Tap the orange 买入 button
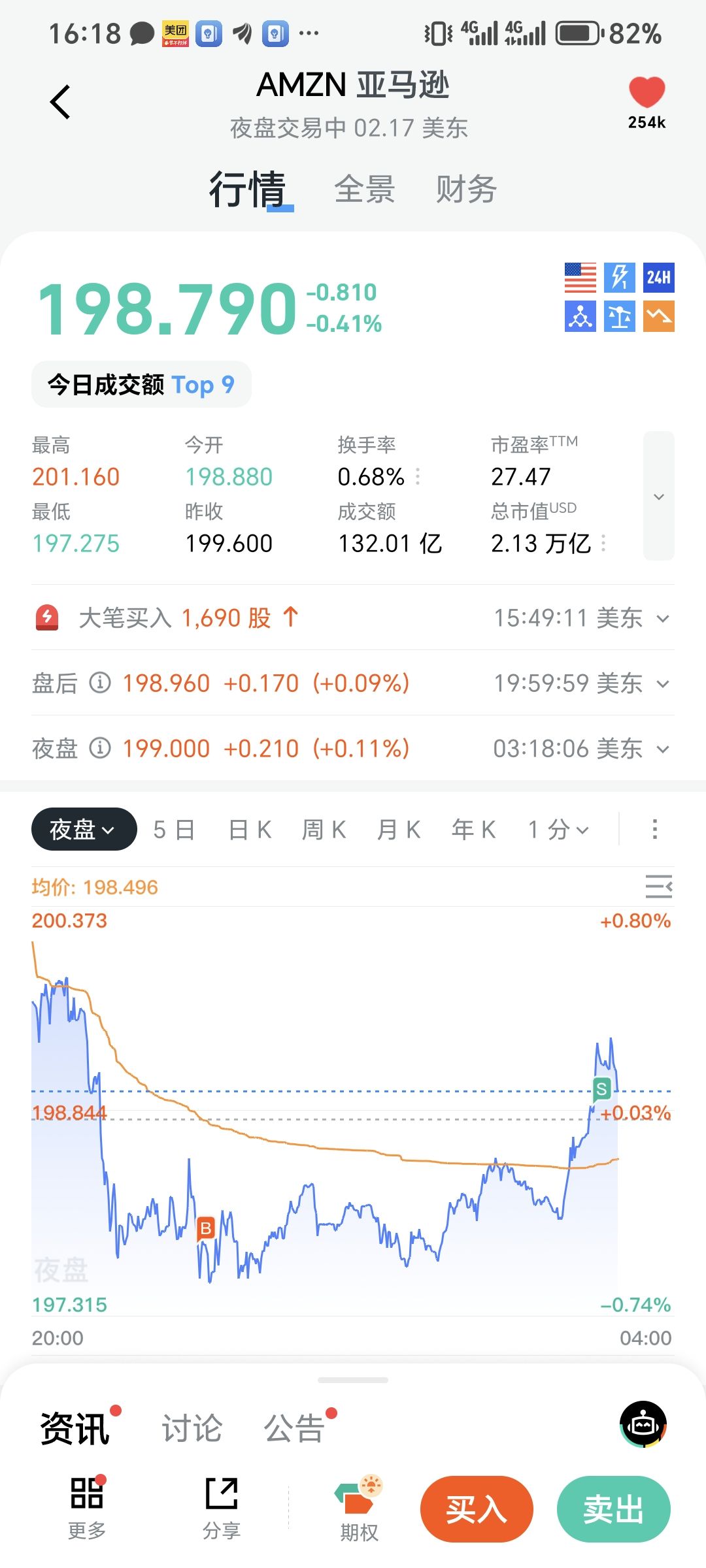 [477, 1509]
